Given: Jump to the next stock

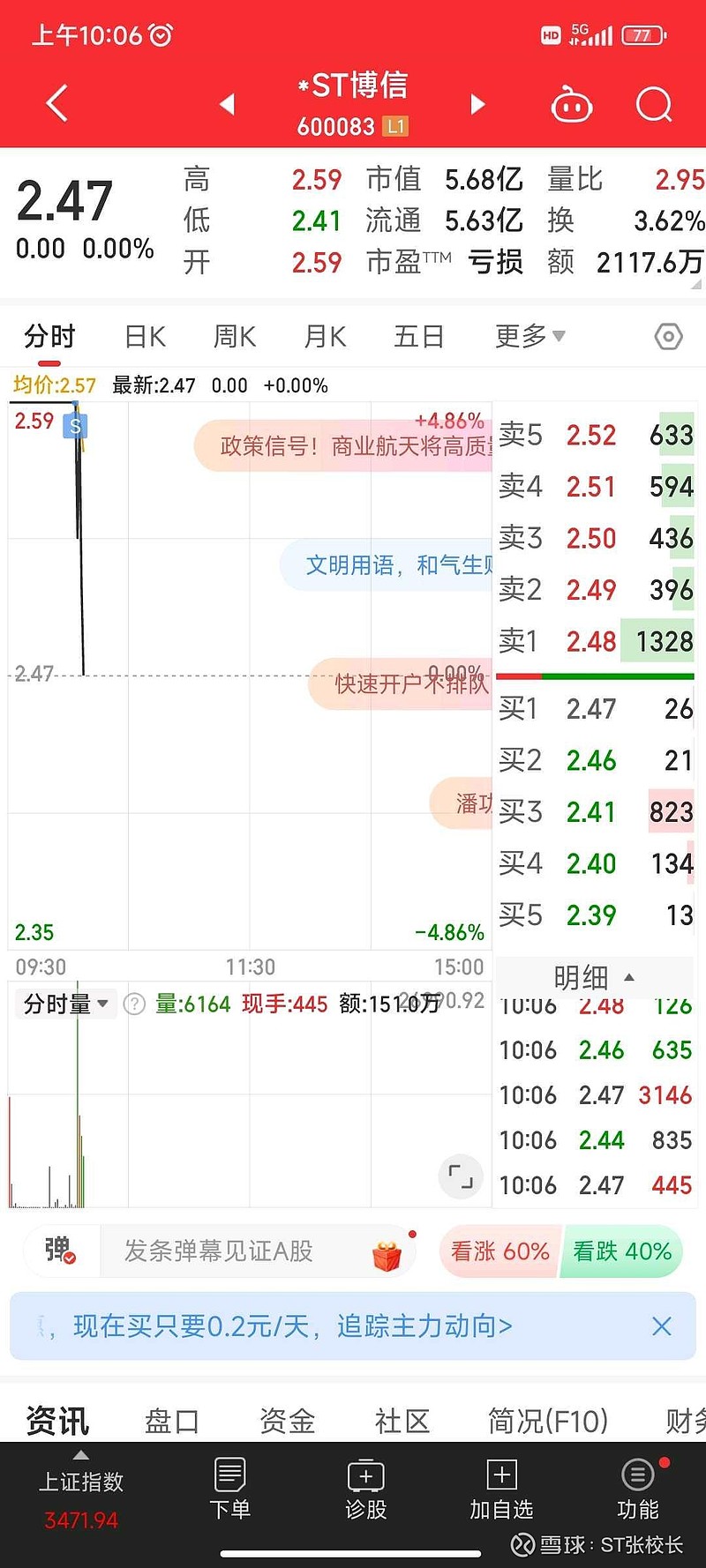Looking at the screenshot, I should point(477,104).
